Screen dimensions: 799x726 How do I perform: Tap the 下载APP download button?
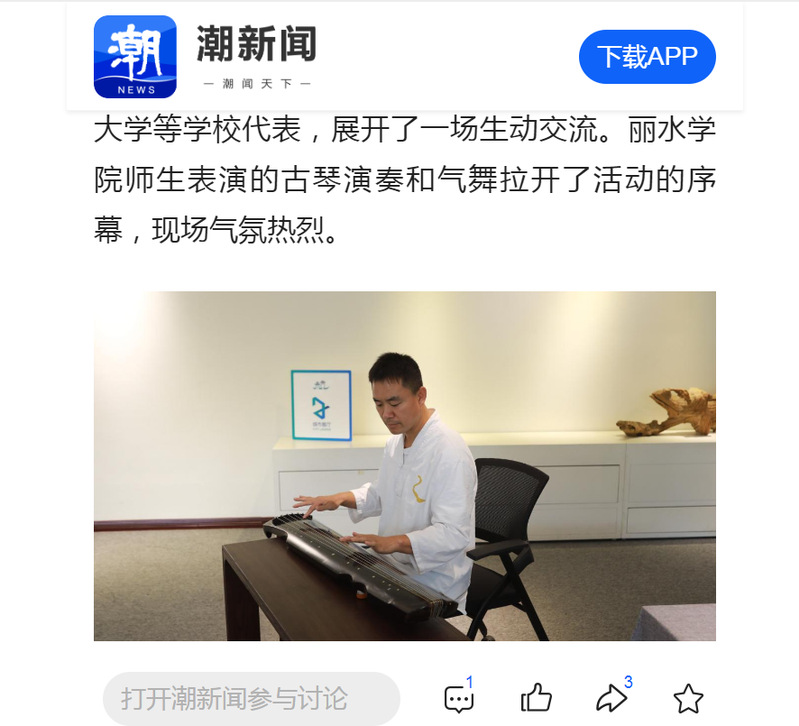click(x=647, y=57)
